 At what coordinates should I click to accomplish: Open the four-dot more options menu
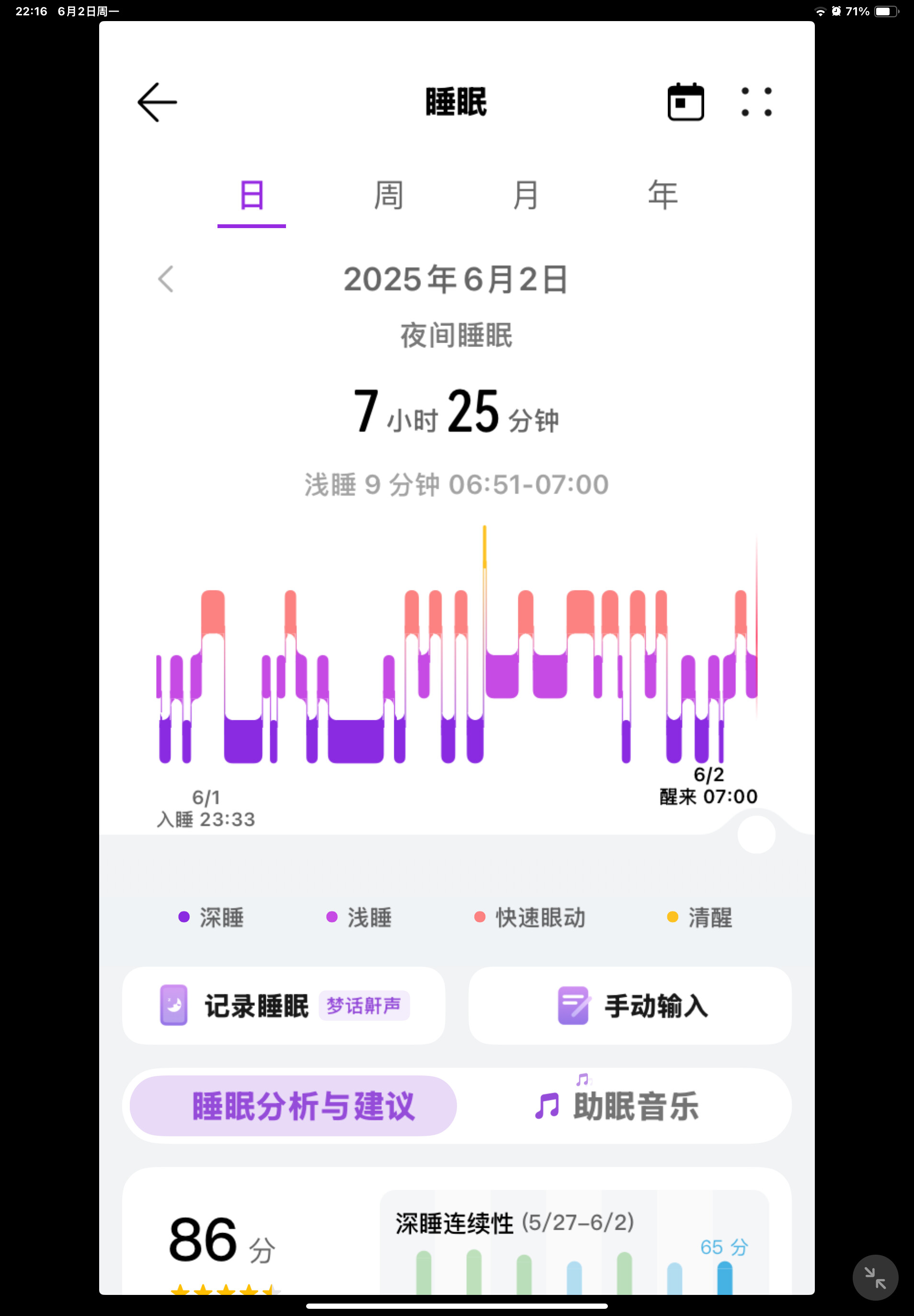[x=756, y=102]
